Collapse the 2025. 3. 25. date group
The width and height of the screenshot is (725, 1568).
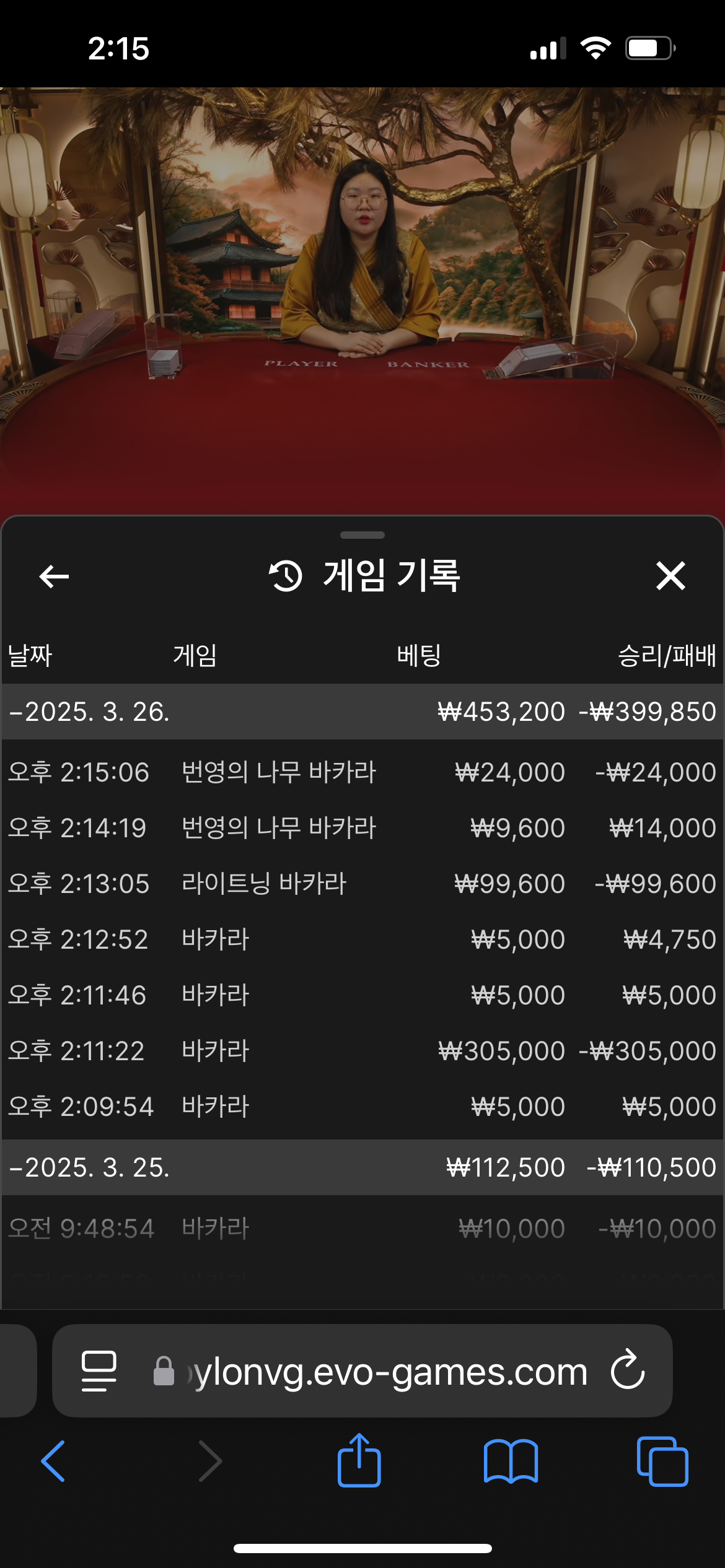[x=90, y=1167]
